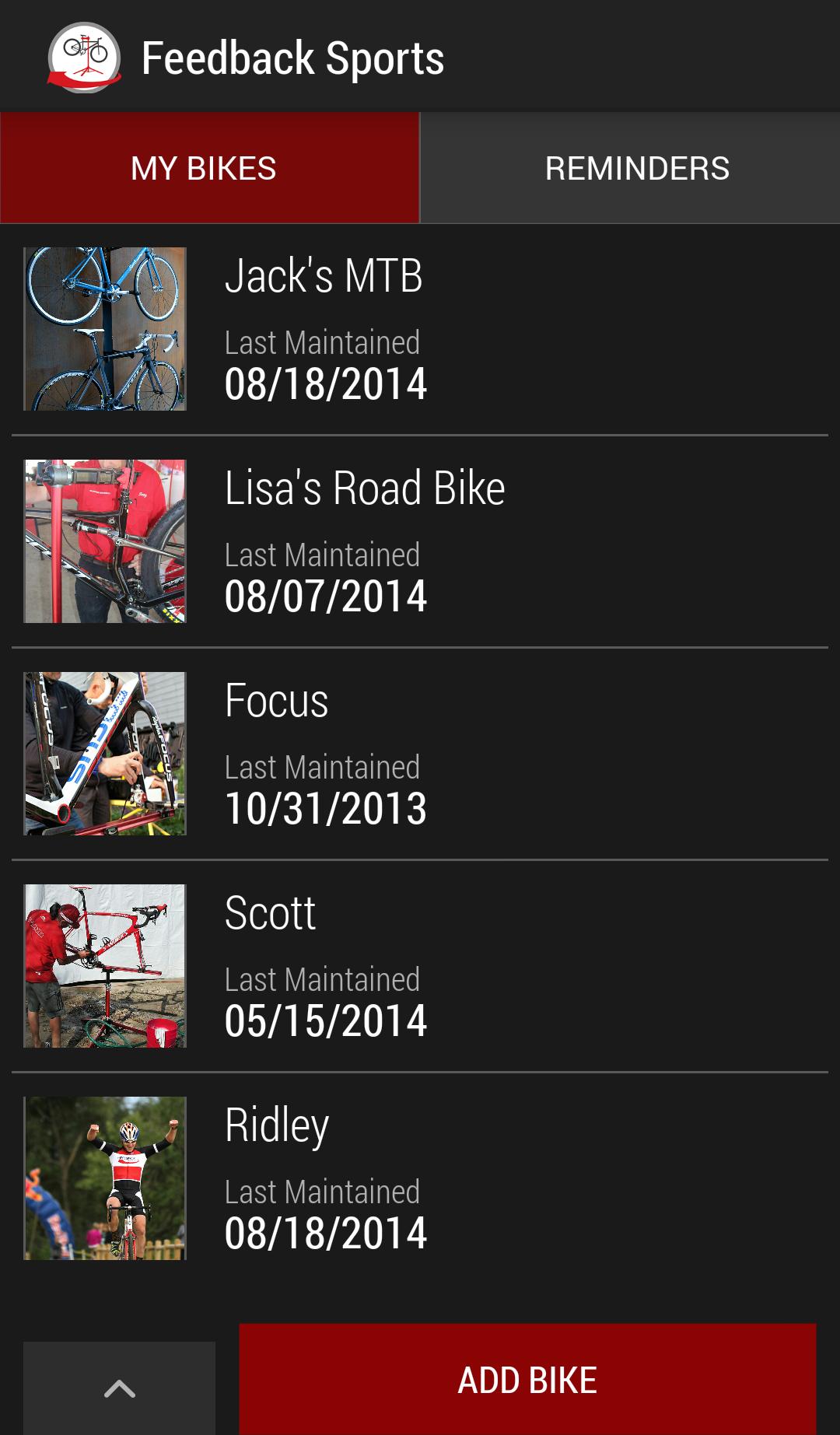Tap the Add Bike button

[x=527, y=1380]
